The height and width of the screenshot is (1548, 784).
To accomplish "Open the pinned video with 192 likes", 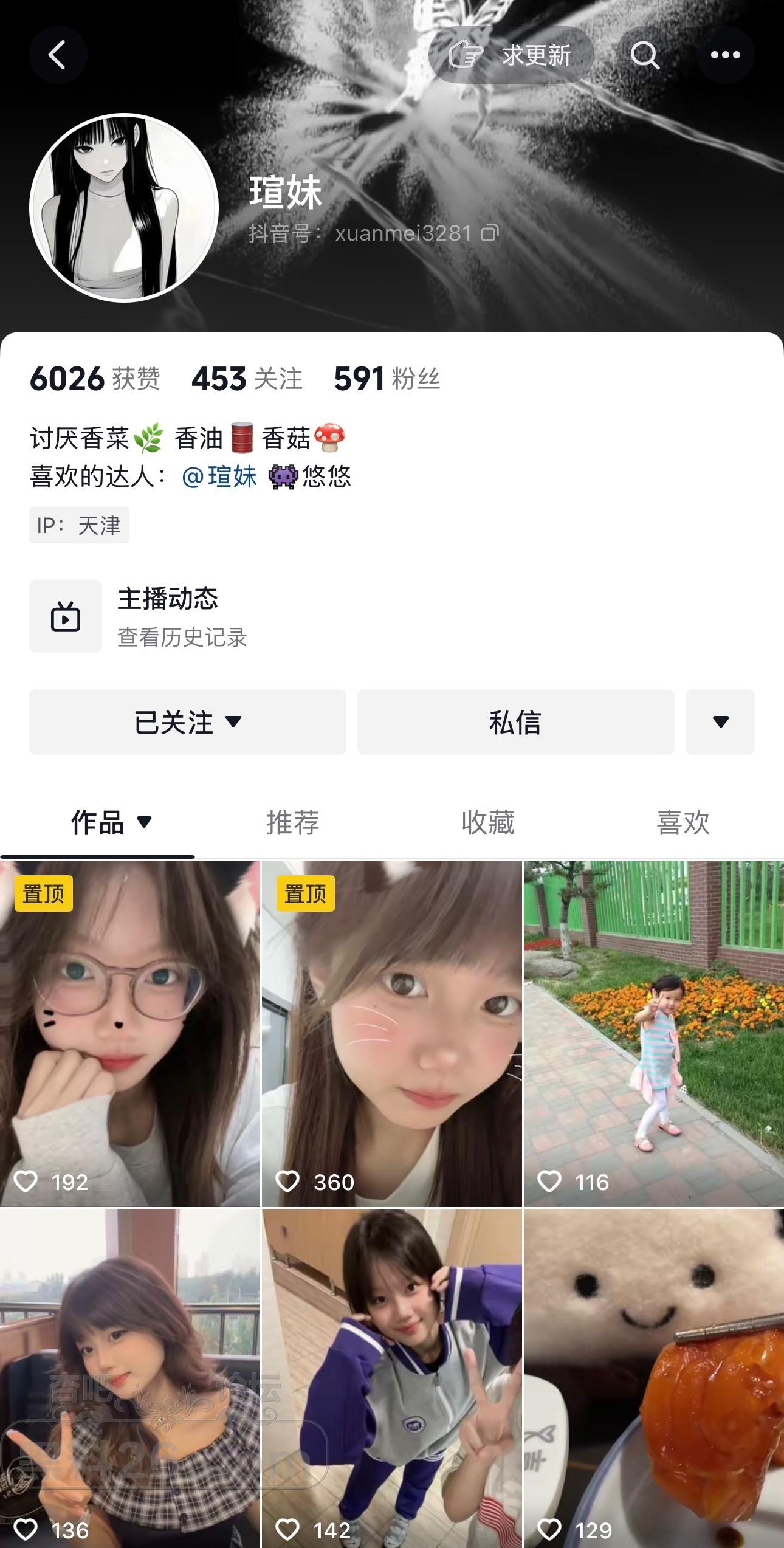I will (x=129, y=1033).
